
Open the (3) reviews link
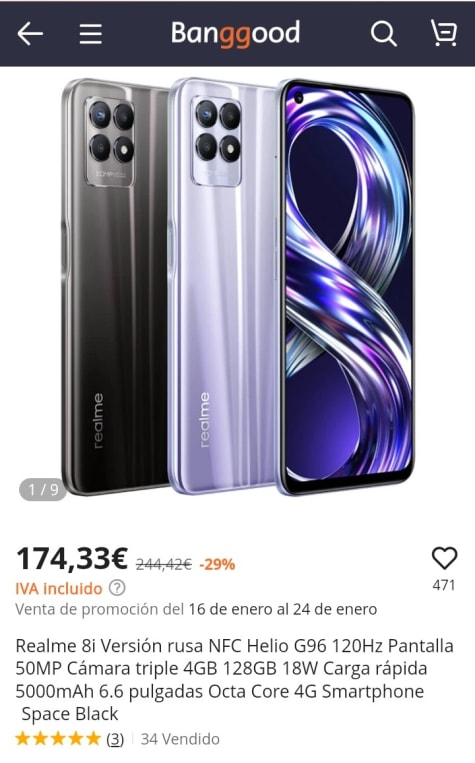[115, 739]
